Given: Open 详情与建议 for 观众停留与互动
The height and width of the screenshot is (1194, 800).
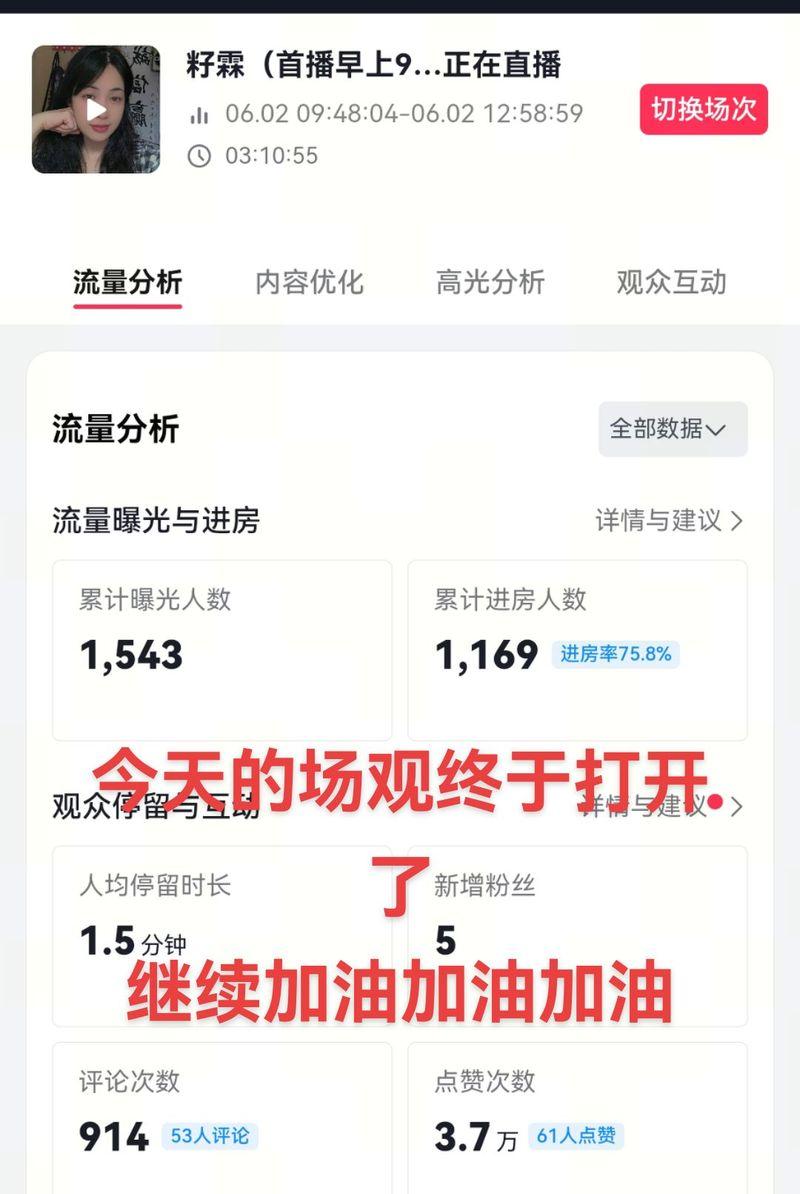Looking at the screenshot, I should coord(735,806).
